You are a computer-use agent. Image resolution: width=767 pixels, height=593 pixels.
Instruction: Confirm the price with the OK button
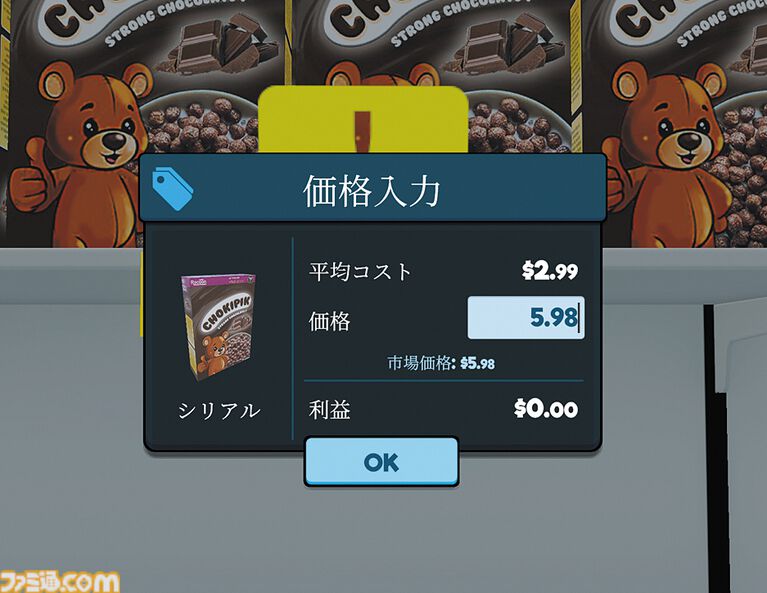click(381, 462)
